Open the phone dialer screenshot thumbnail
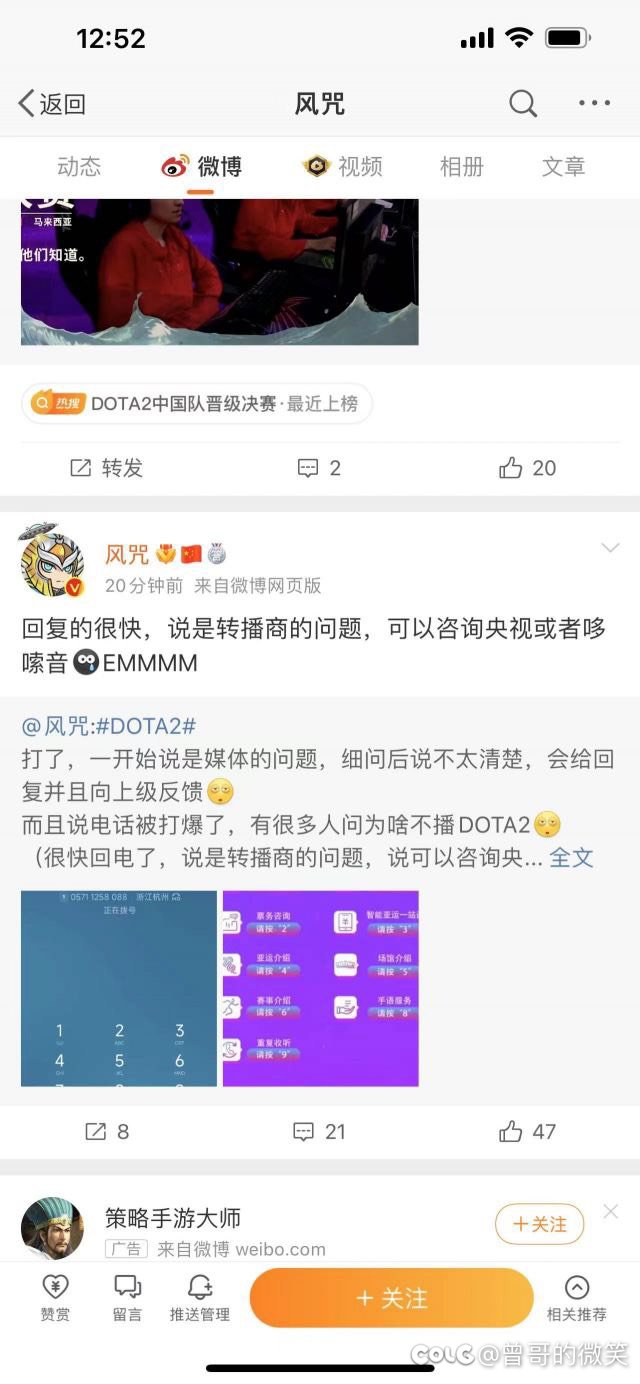Image resolution: width=640 pixels, height=1384 pixels. click(x=119, y=988)
